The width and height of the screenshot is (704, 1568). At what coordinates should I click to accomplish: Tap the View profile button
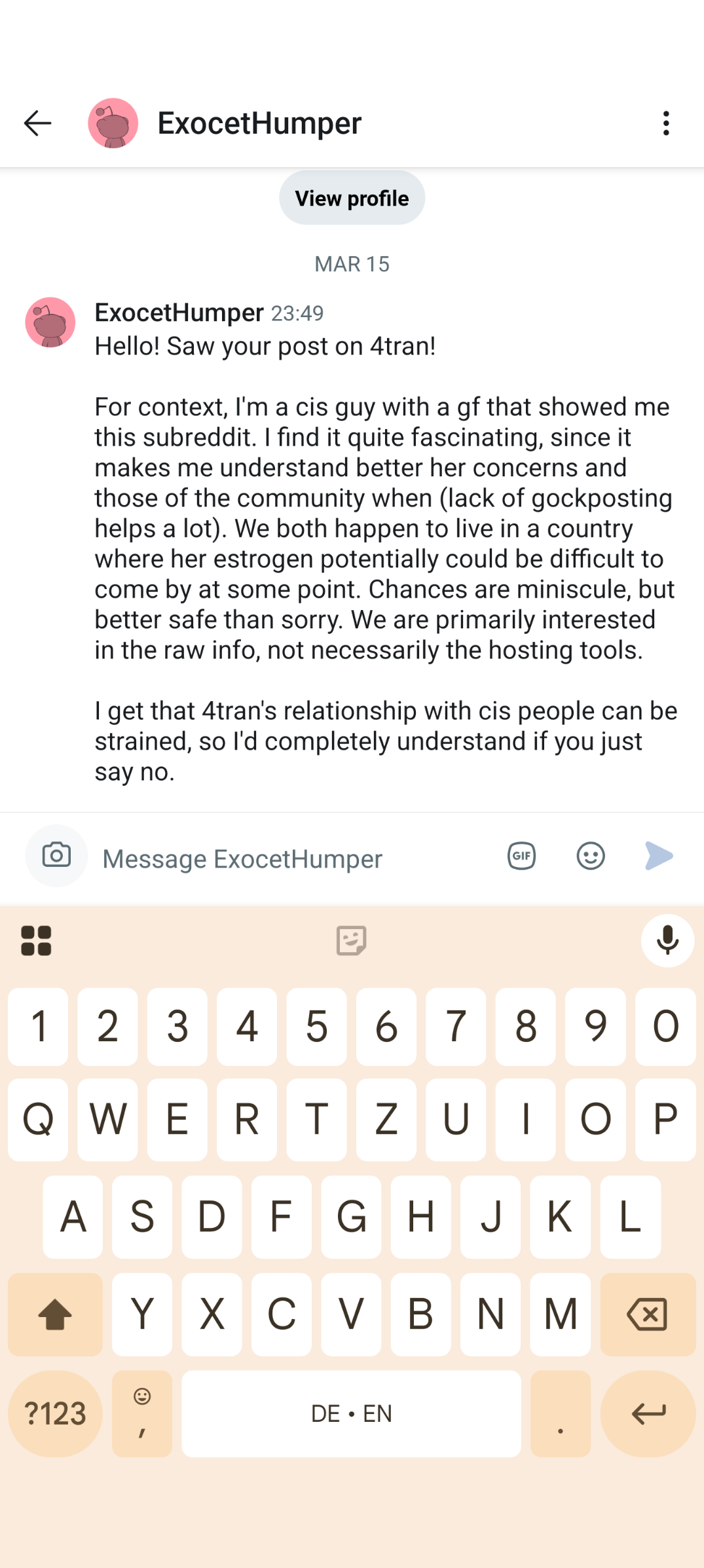(x=352, y=198)
